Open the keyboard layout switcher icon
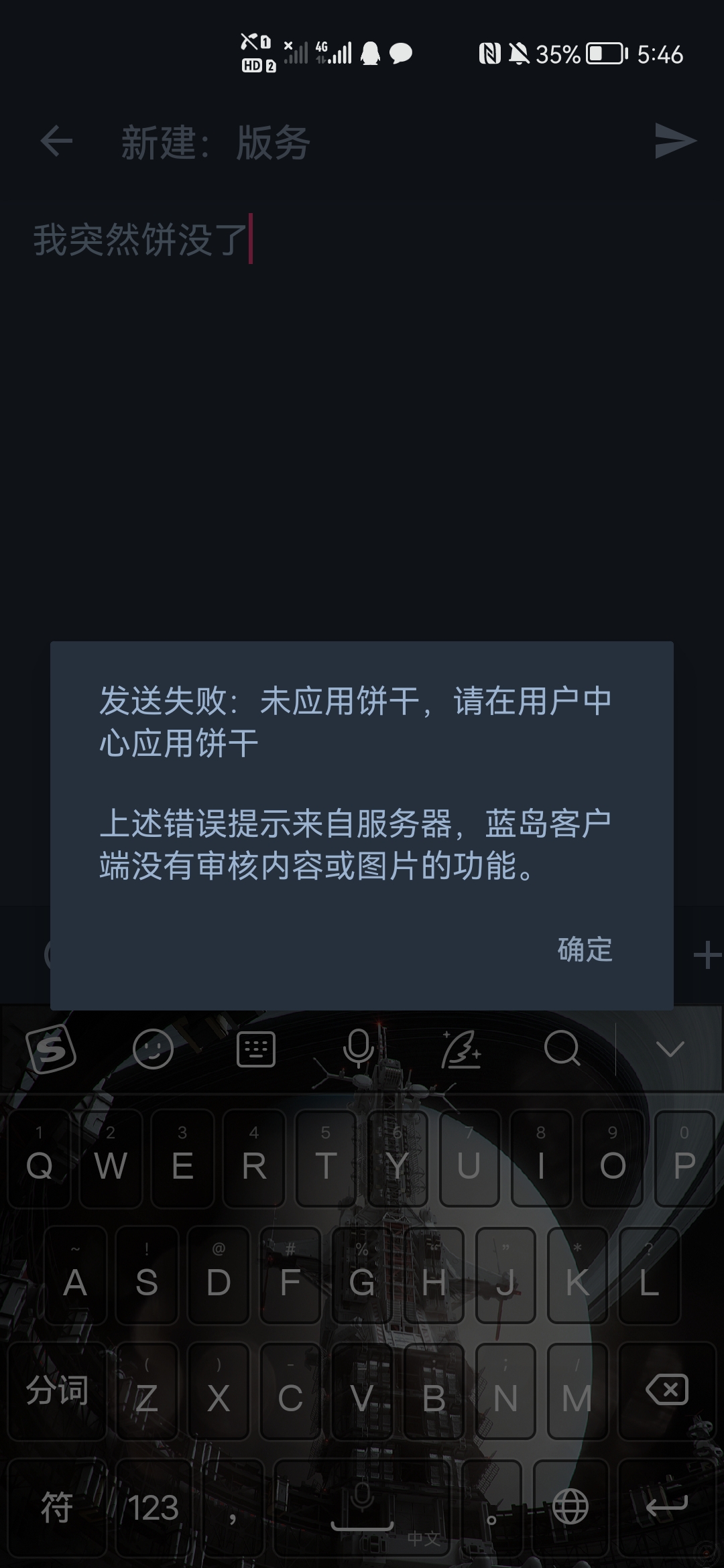 click(256, 1049)
